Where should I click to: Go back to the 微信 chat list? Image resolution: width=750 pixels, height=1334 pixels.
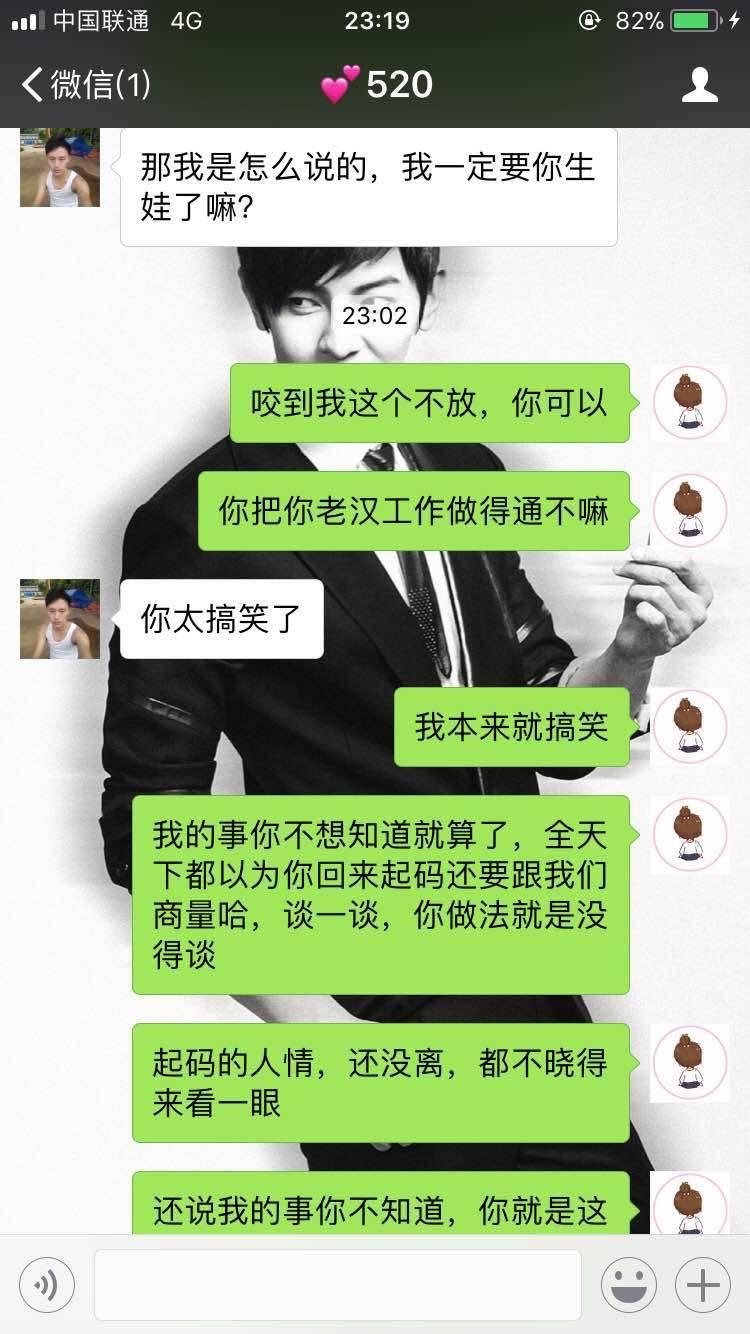click(x=85, y=85)
